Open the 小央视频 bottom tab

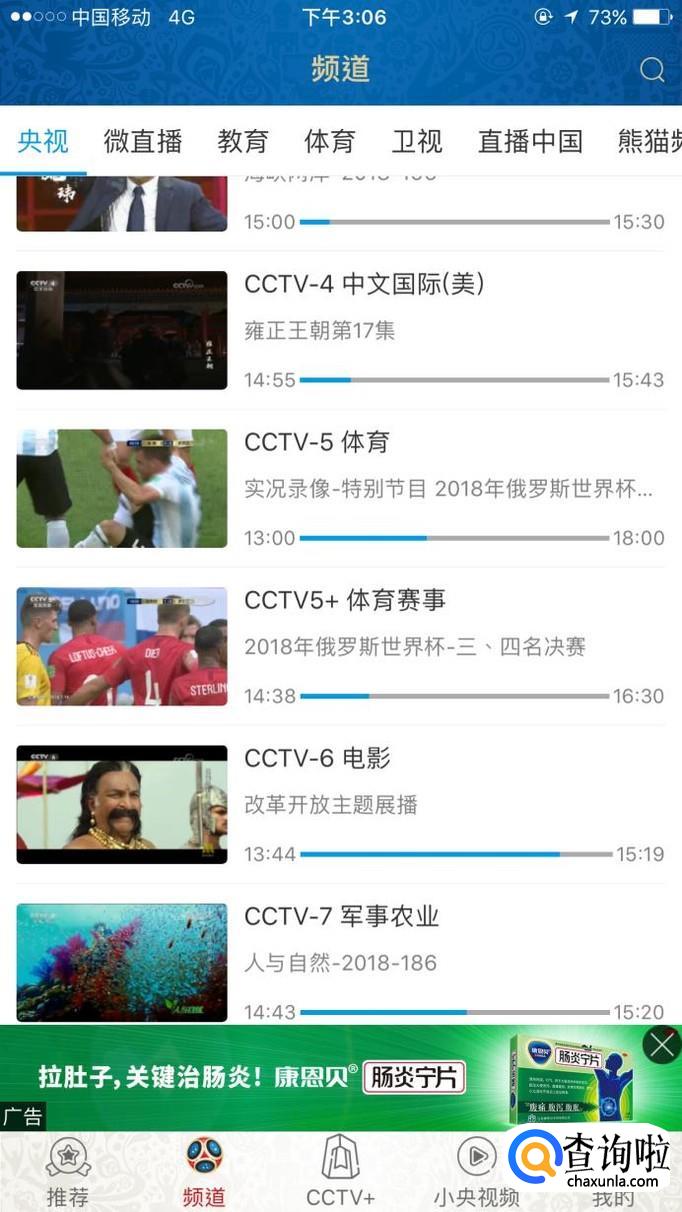pos(476,1172)
